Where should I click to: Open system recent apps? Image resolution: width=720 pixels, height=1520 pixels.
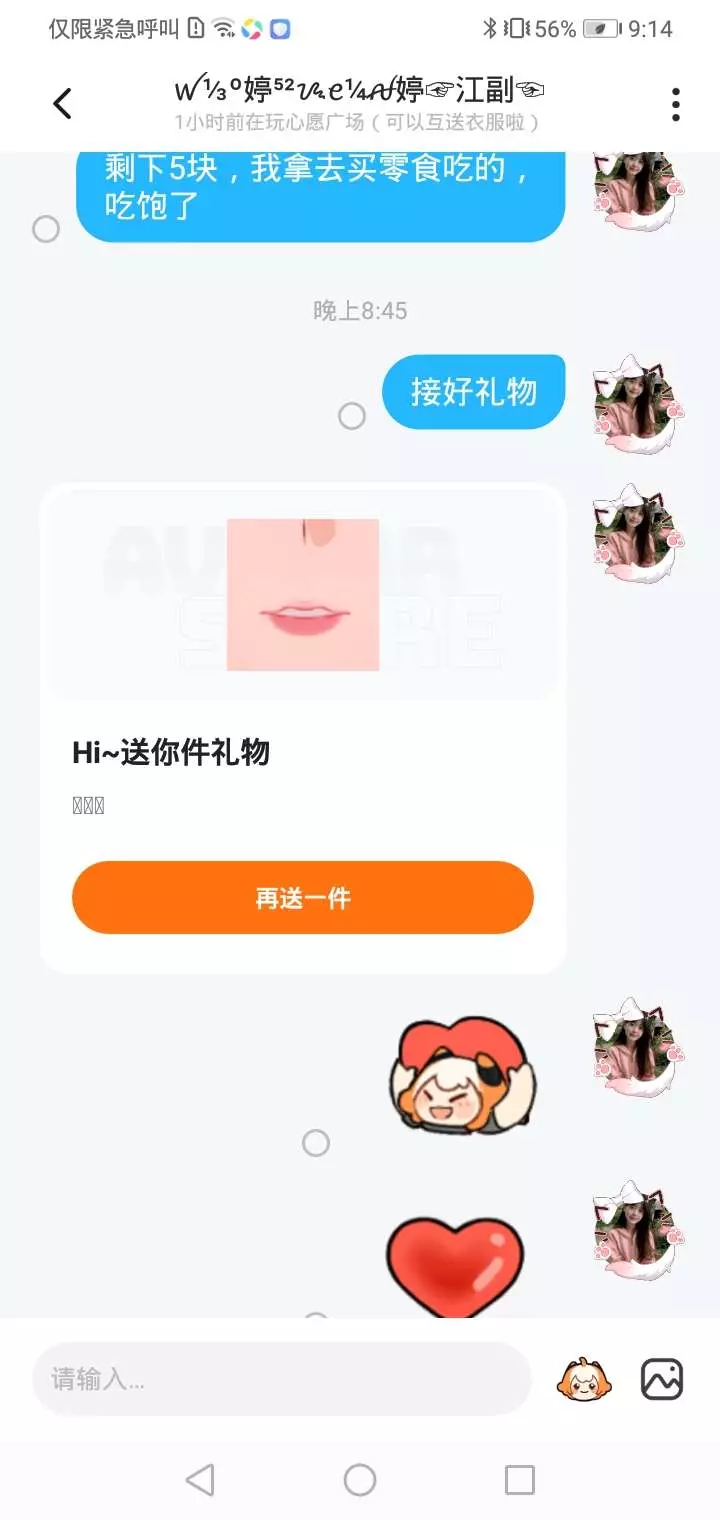click(520, 1479)
